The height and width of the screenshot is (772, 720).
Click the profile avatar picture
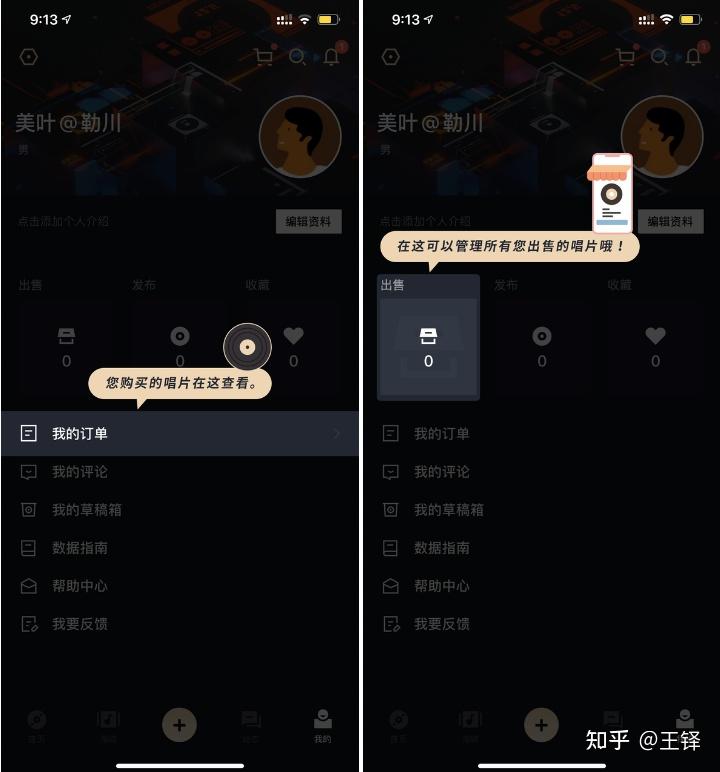point(300,136)
